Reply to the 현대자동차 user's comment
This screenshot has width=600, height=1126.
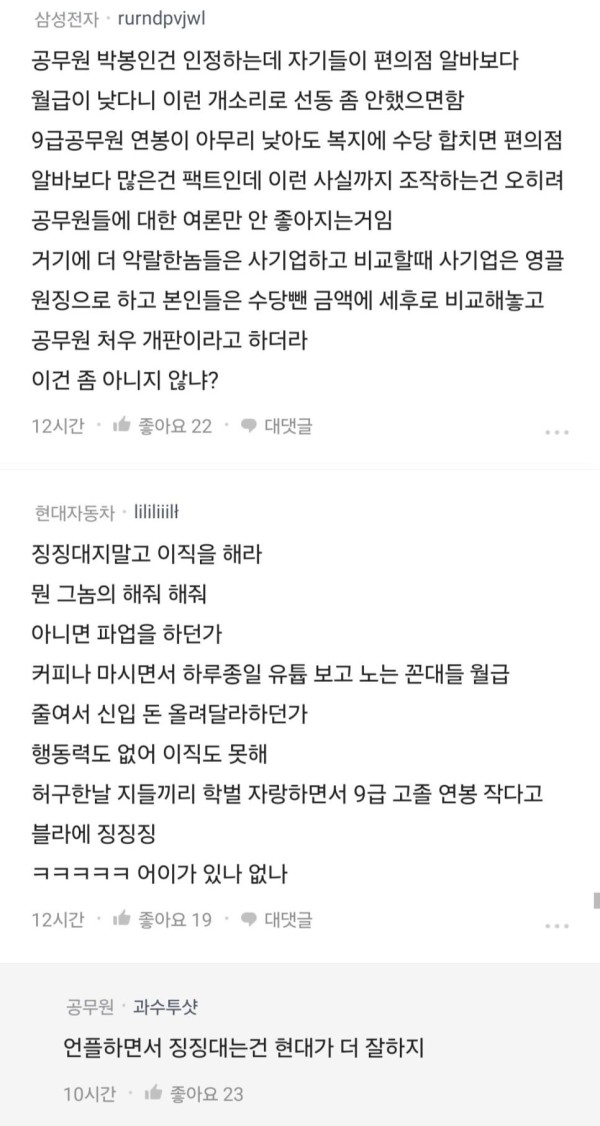[276, 919]
